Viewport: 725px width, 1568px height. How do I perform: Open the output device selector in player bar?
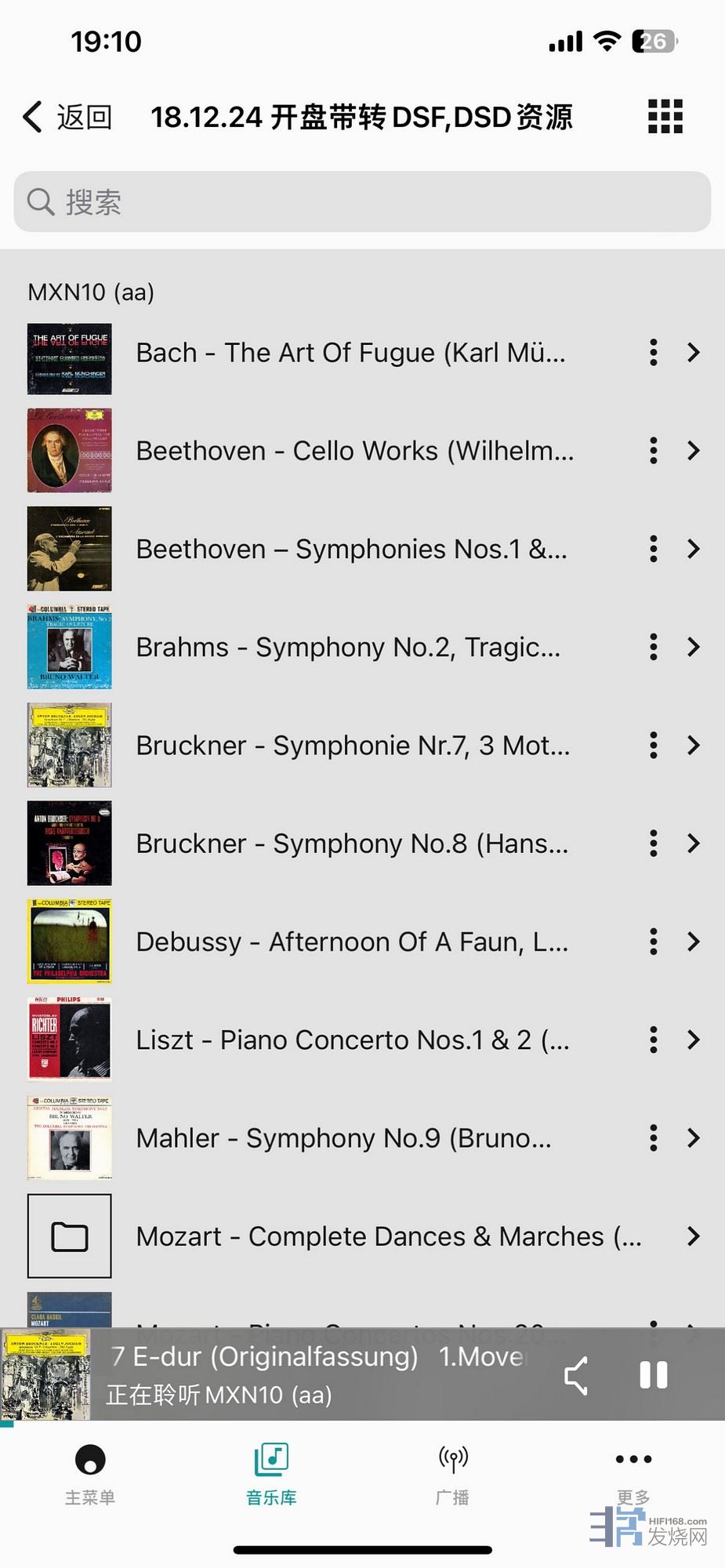pyautogui.click(x=577, y=1375)
